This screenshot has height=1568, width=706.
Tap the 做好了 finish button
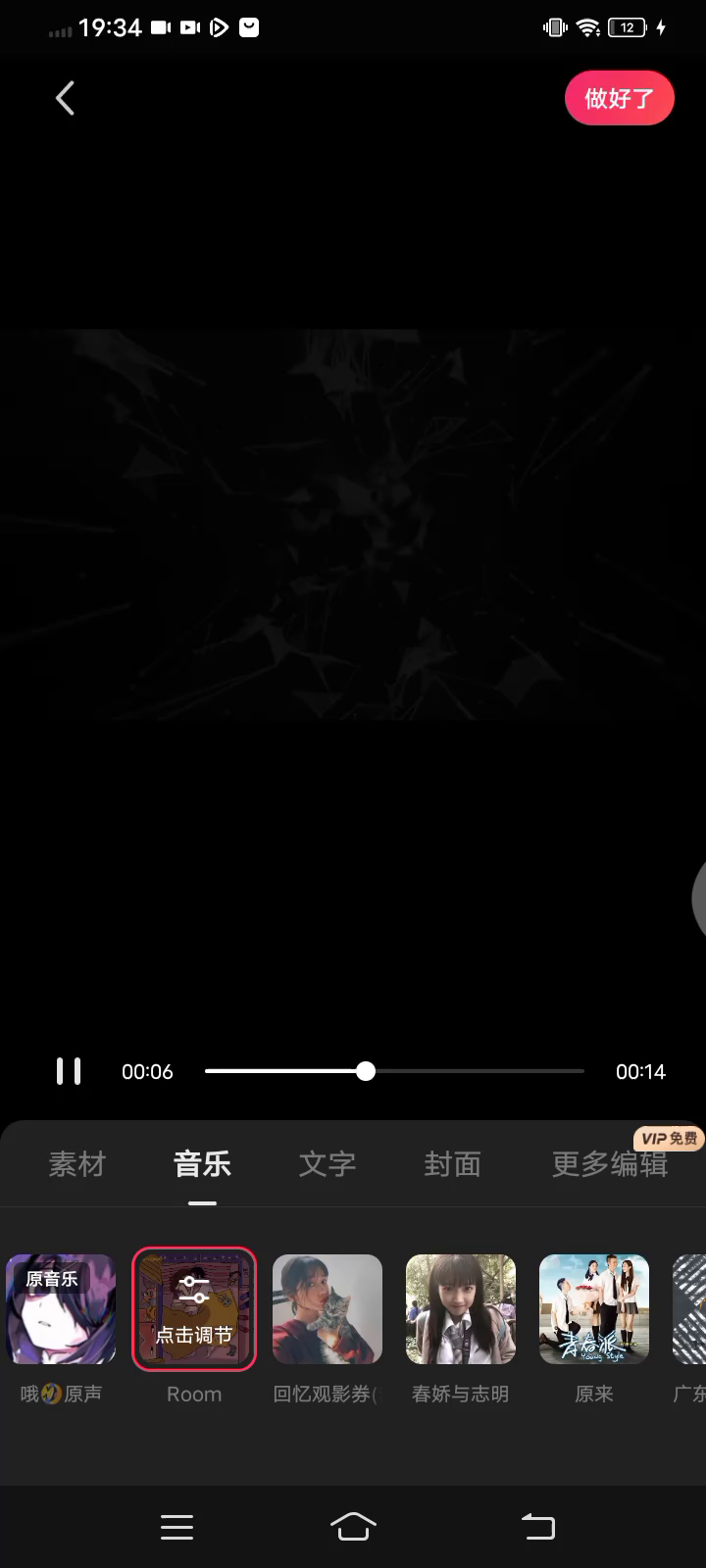pos(619,98)
